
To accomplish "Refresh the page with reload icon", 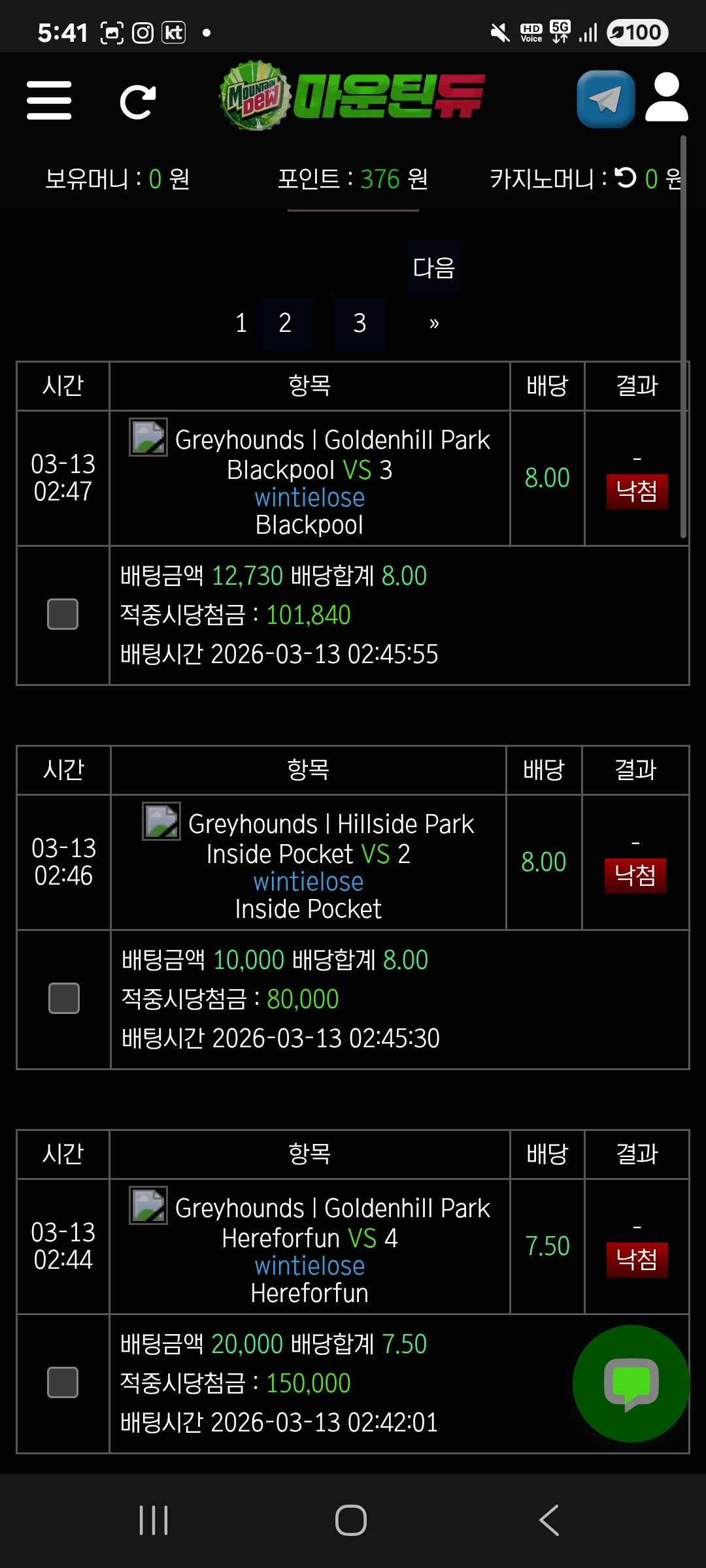I will click(x=138, y=102).
